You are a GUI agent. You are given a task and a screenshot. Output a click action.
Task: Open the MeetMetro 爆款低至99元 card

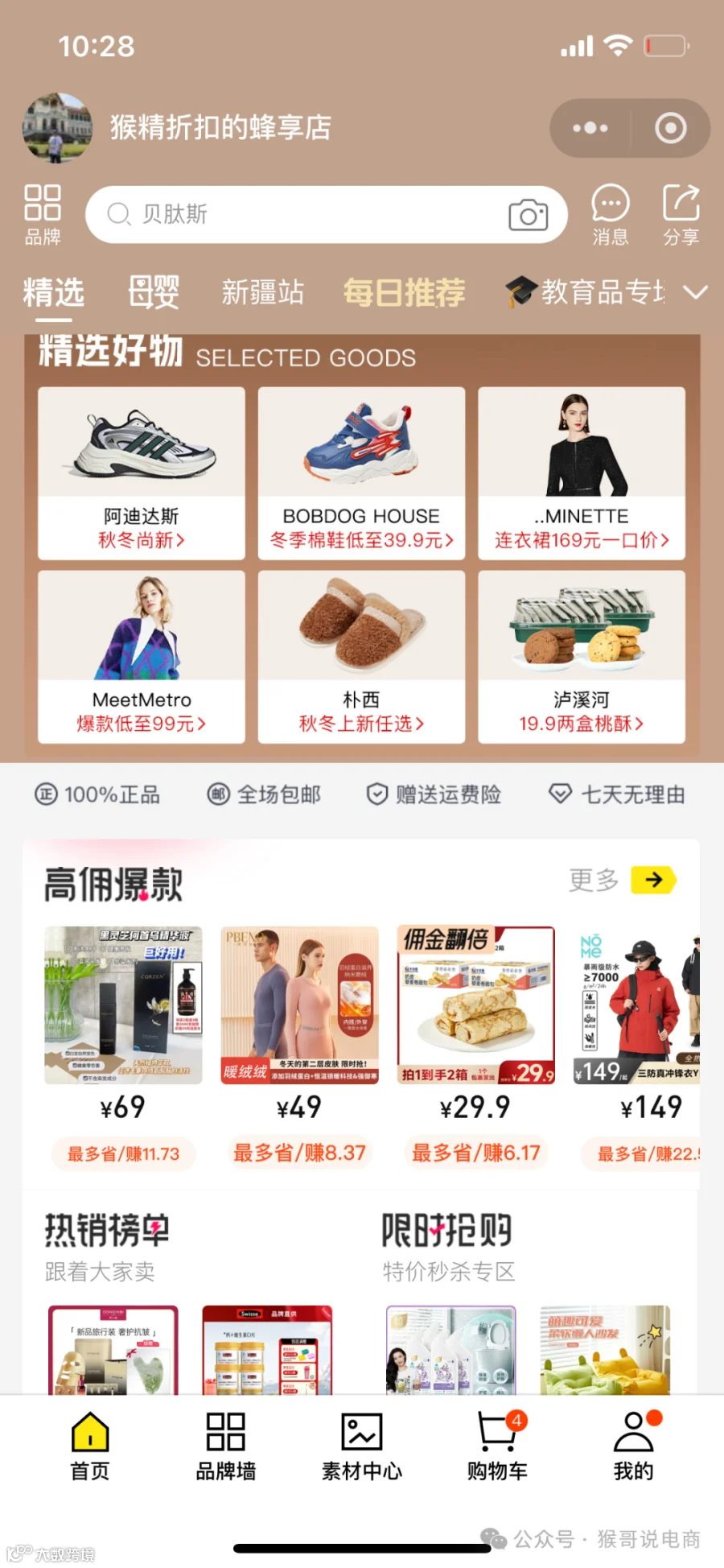click(x=142, y=657)
